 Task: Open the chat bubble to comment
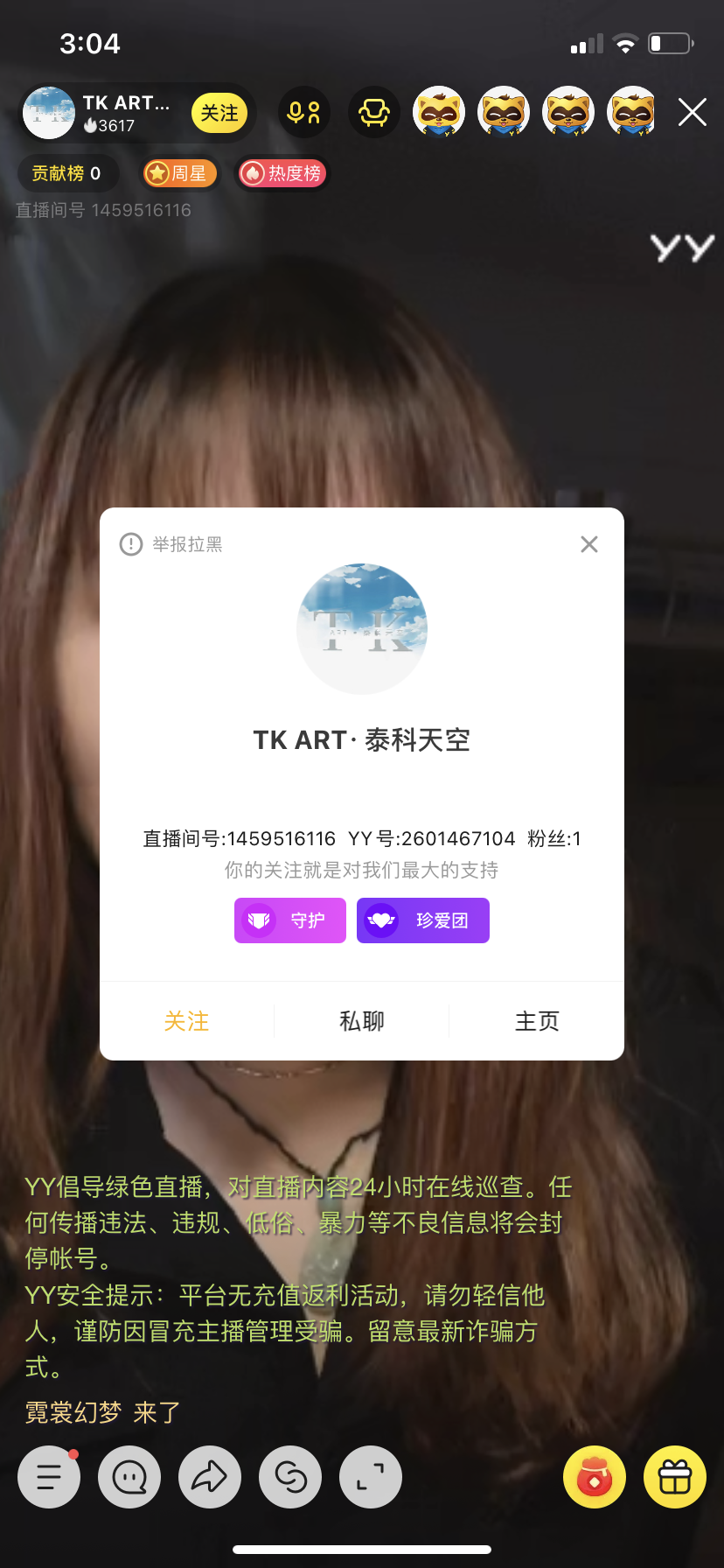pos(129,1477)
